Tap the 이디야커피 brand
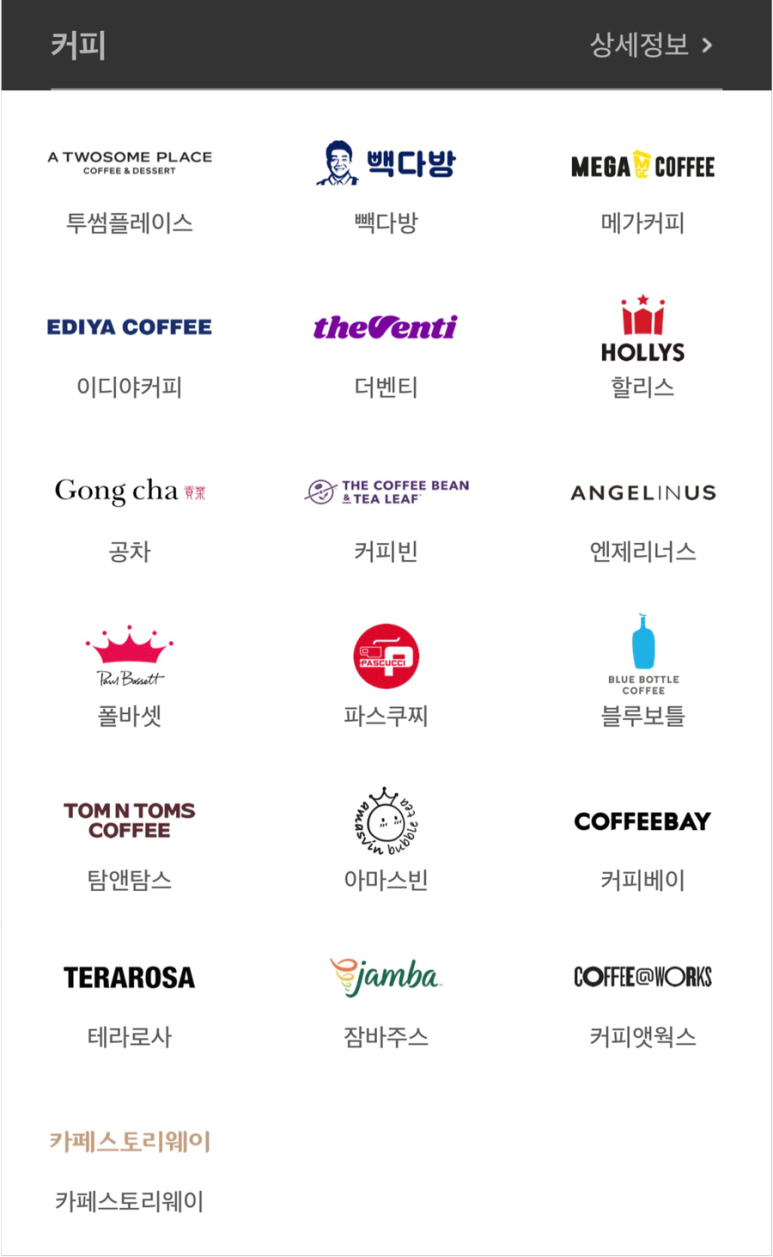Image resolution: width=773 pixels, height=1257 pixels. [x=129, y=357]
